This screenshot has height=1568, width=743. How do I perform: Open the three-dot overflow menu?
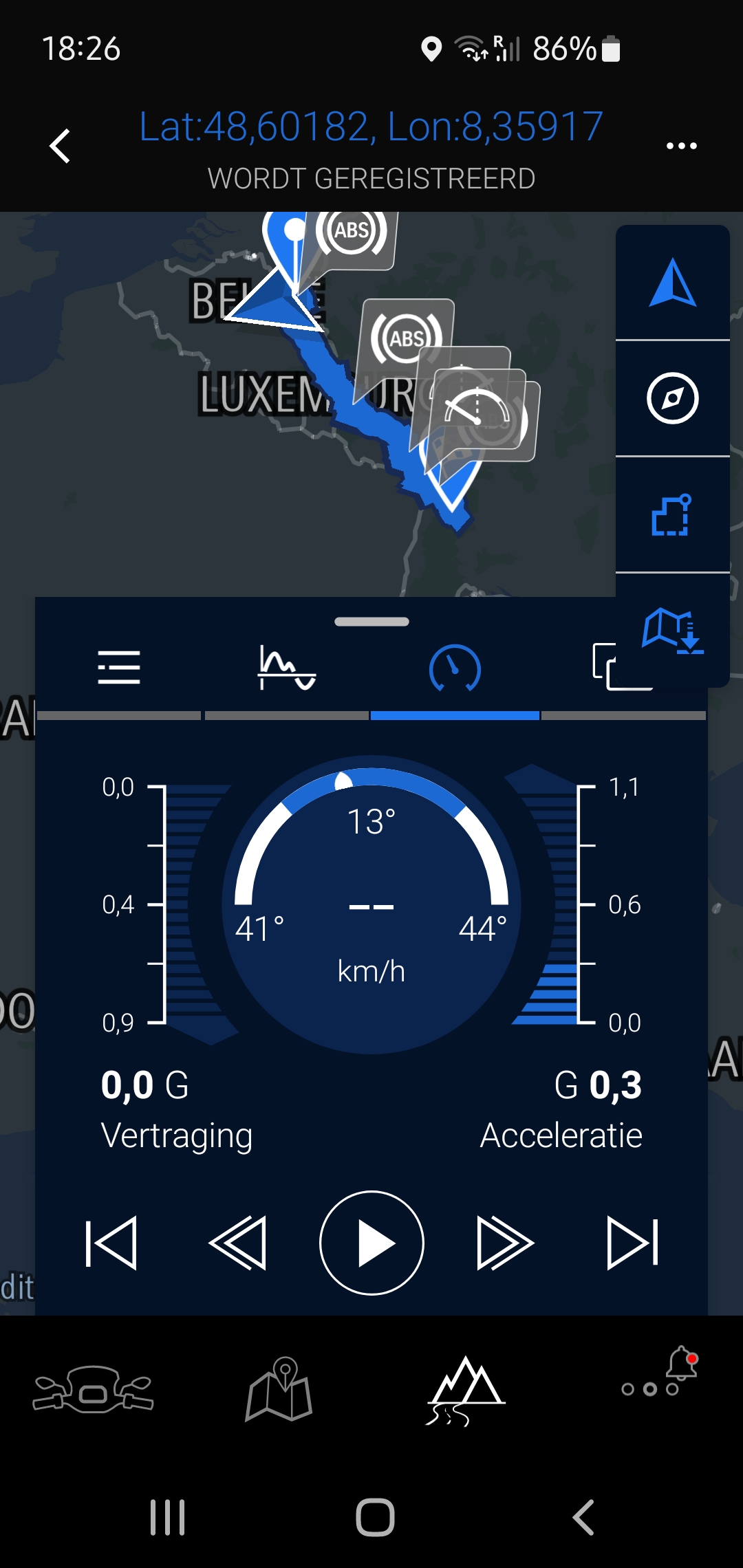pos(681,146)
